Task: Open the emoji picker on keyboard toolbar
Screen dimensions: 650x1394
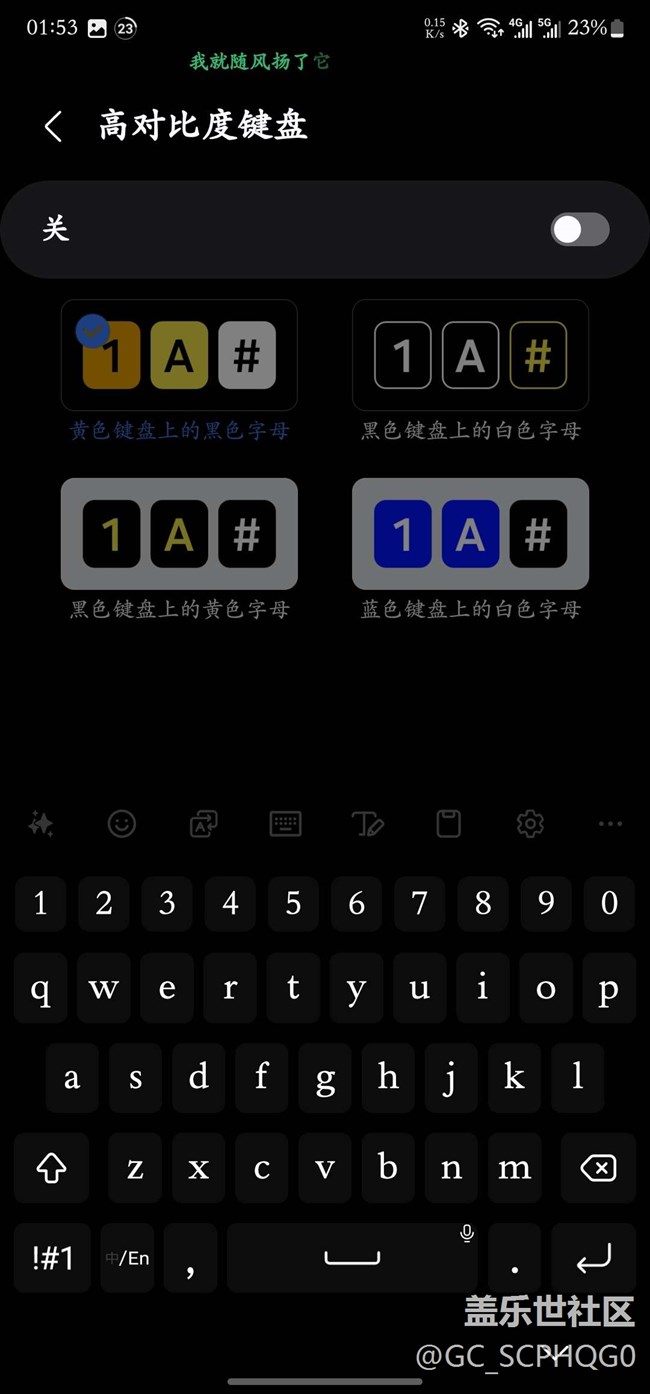Action: pyautogui.click(x=122, y=824)
